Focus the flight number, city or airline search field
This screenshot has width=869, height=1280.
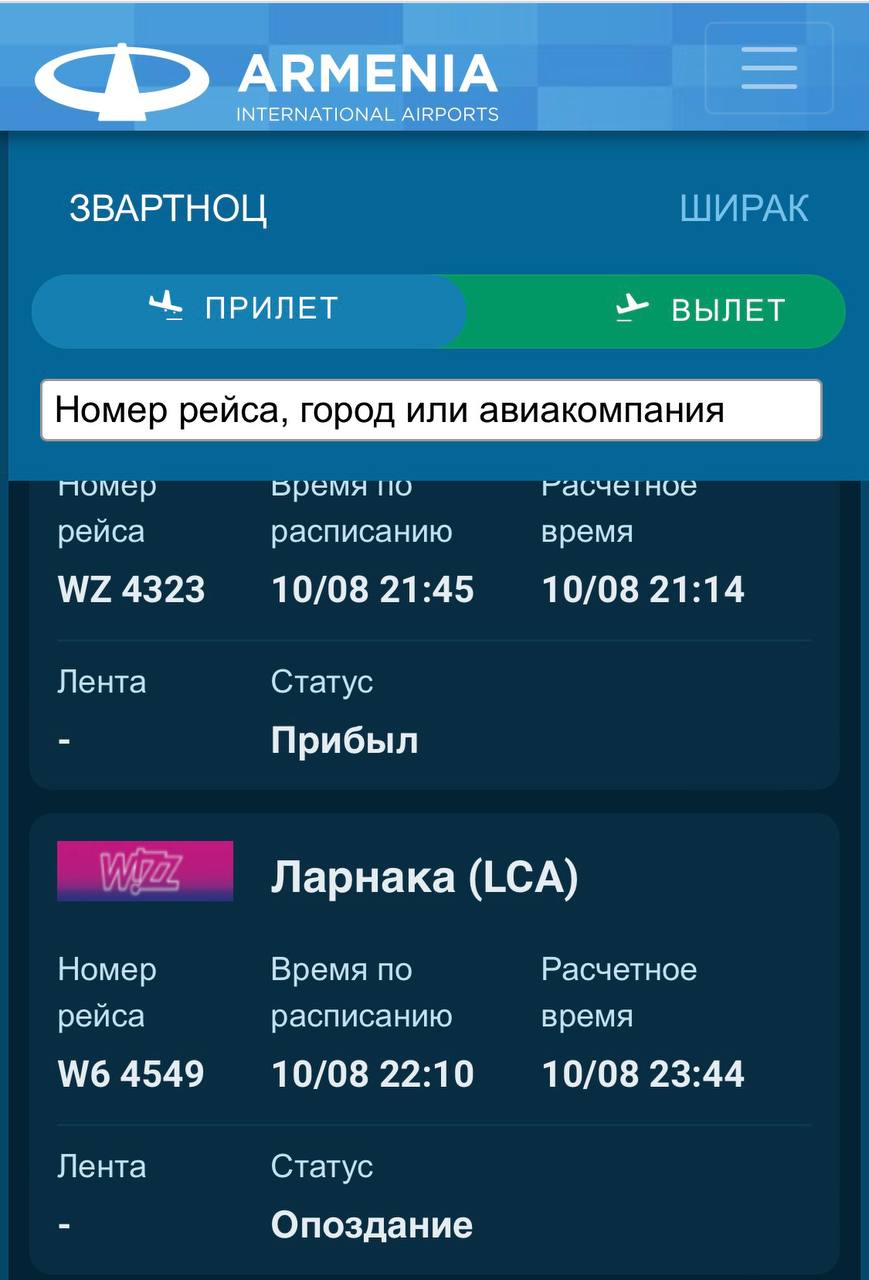[x=430, y=410]
